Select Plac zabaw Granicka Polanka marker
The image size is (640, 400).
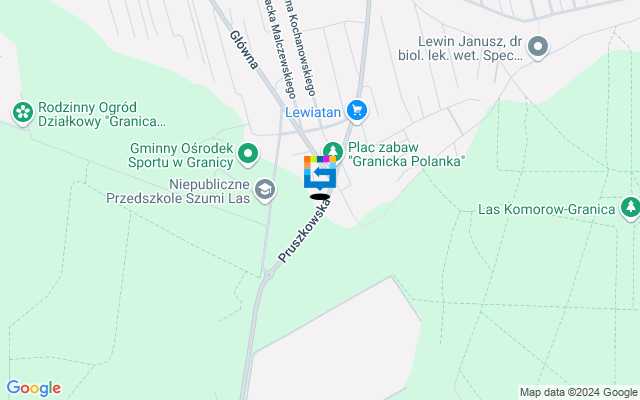(333, 153)
